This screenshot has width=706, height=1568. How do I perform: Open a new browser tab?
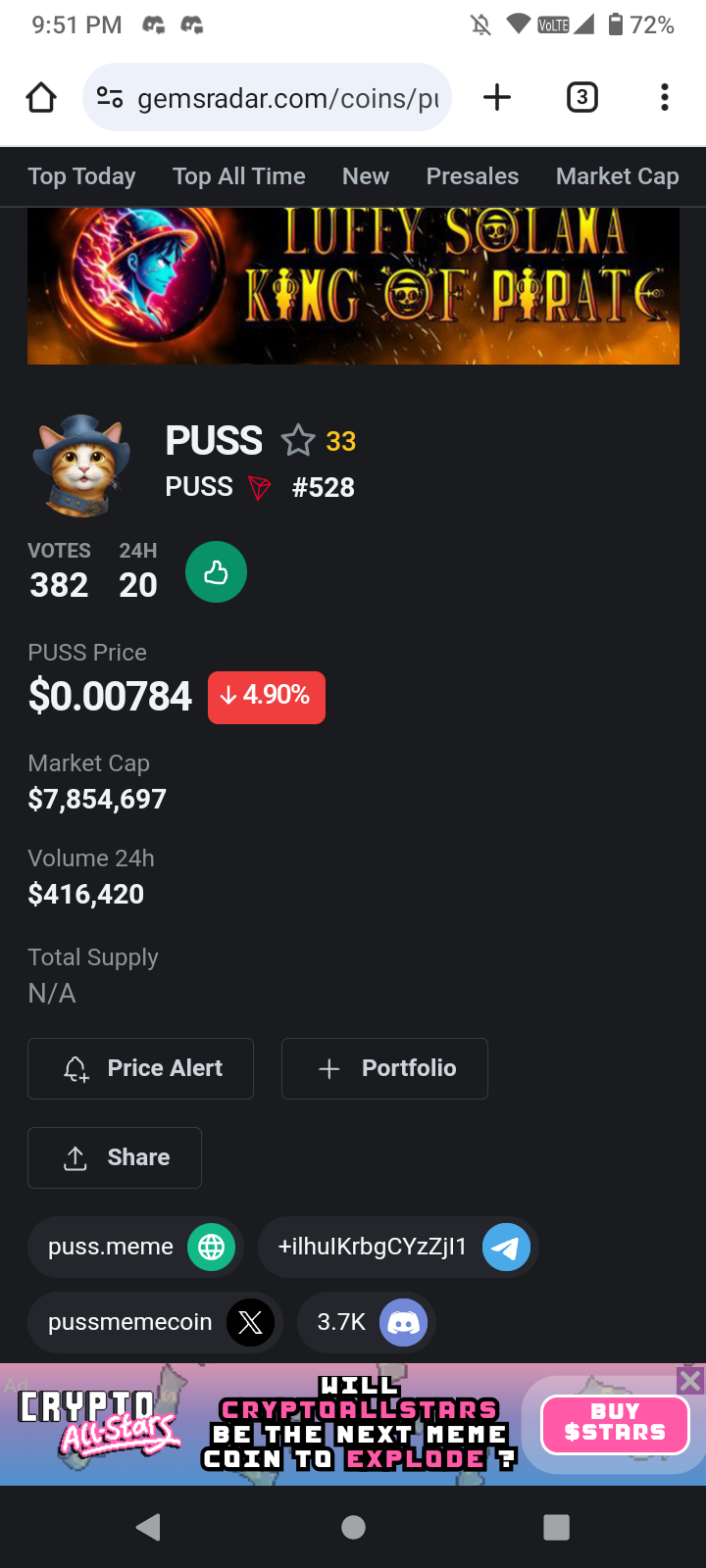click(x=497, y=97)
